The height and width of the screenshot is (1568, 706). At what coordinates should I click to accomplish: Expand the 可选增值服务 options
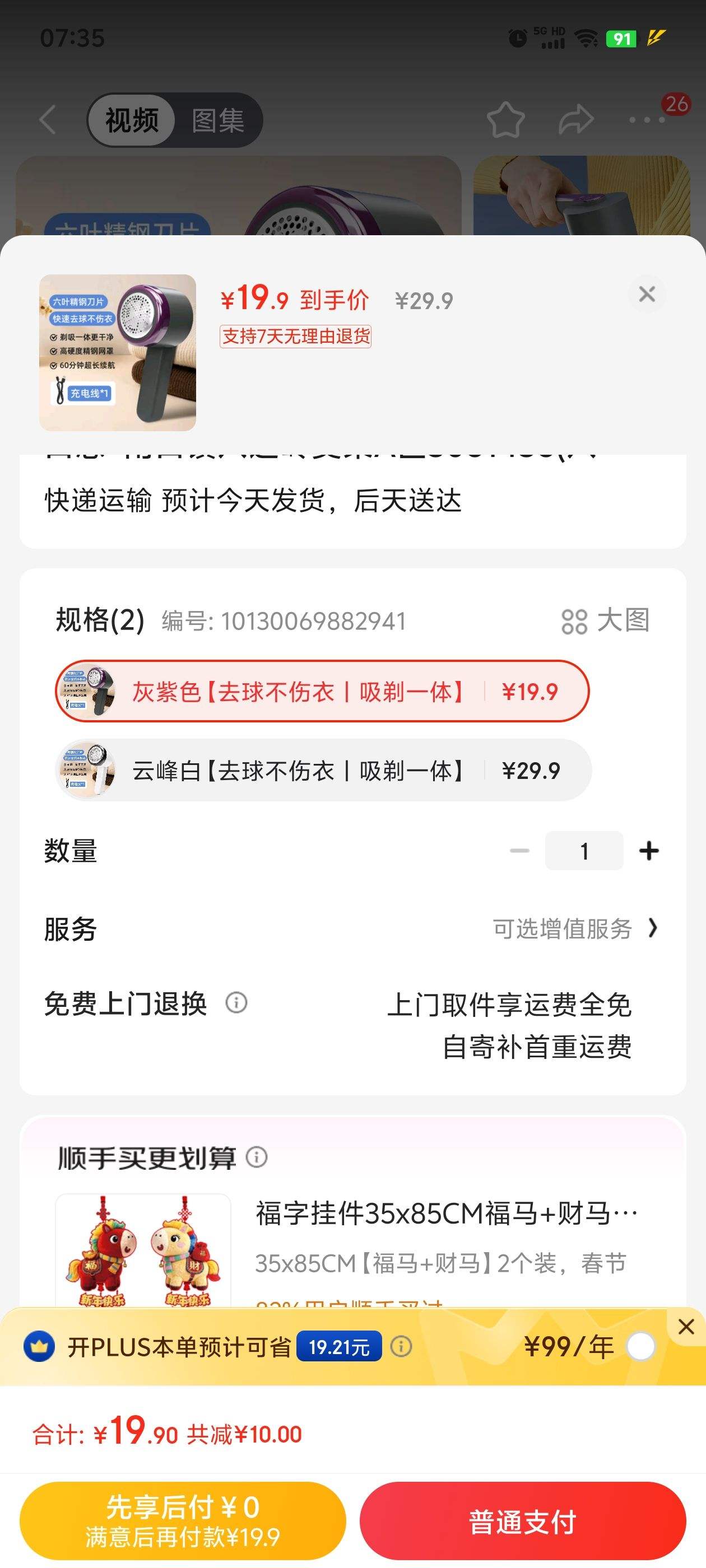[x=561, y=928]
